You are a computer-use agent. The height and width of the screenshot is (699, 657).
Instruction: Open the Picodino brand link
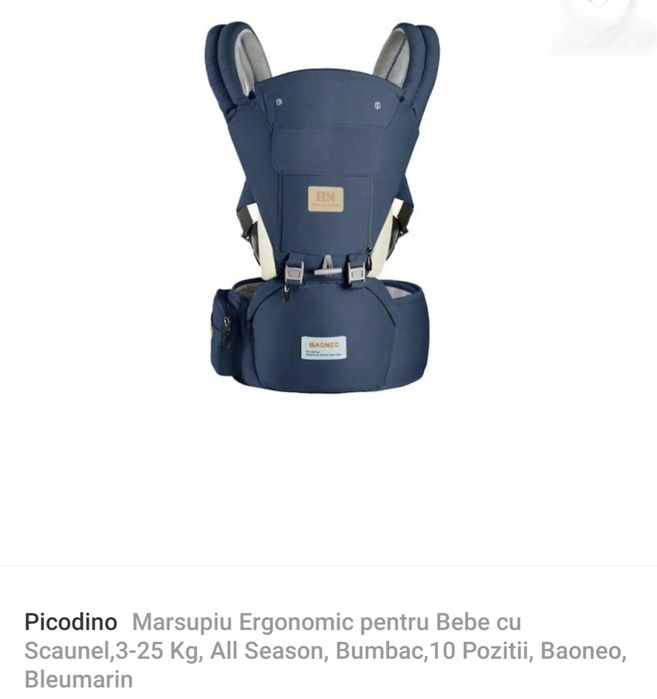(x=70, y=622)
